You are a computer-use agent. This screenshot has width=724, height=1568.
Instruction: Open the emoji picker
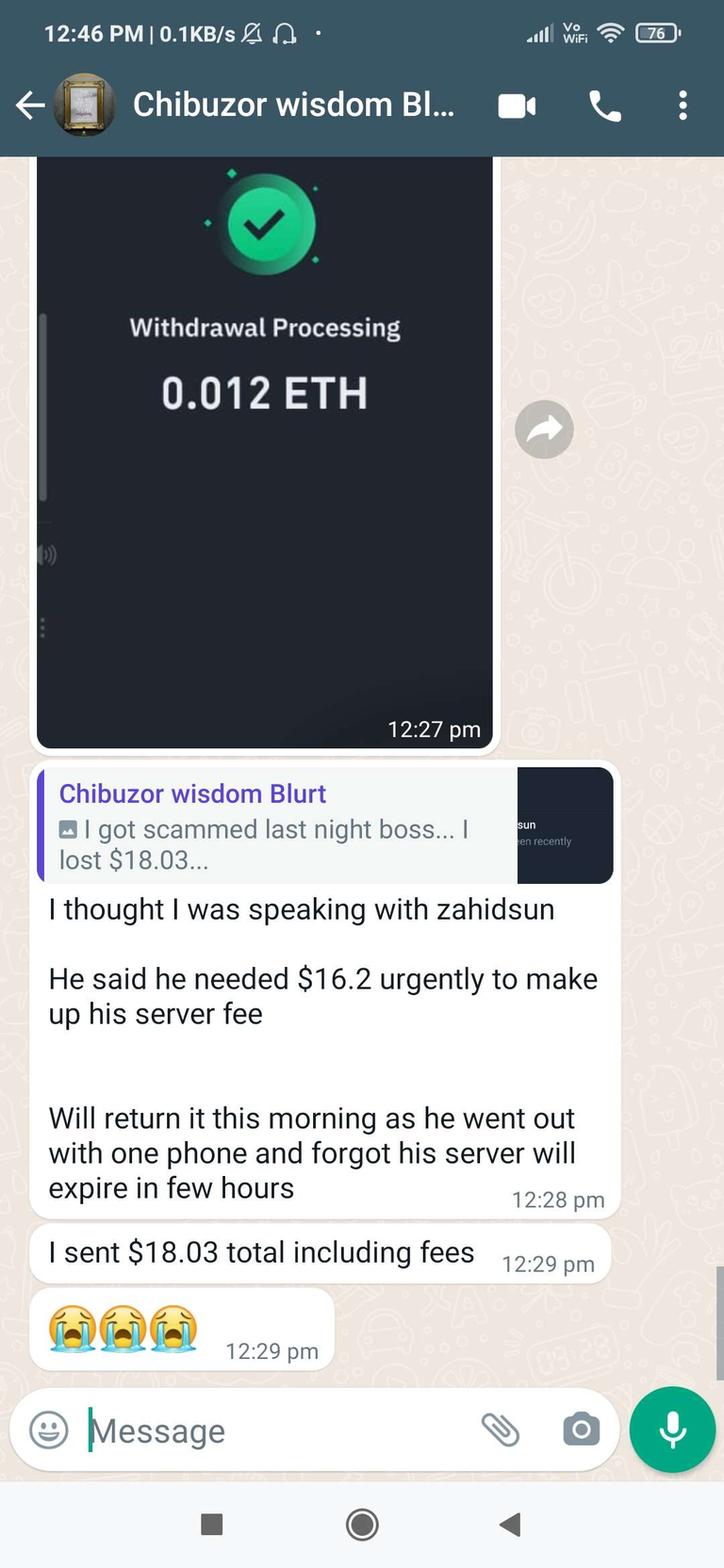49,1429
